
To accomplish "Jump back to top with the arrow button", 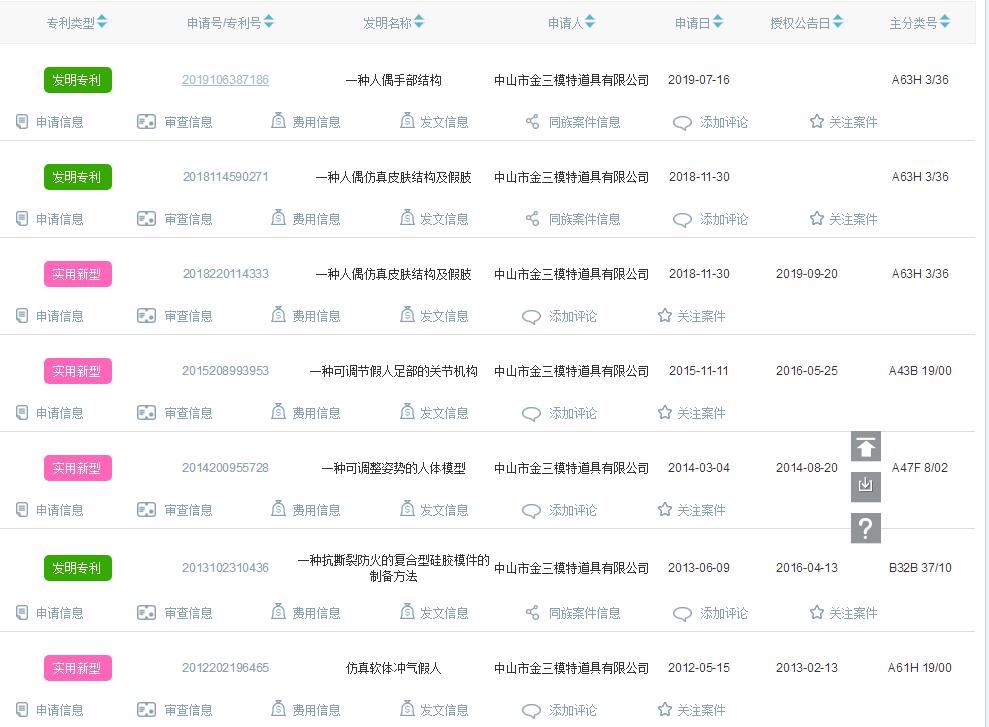I will (x=866, y=447).
